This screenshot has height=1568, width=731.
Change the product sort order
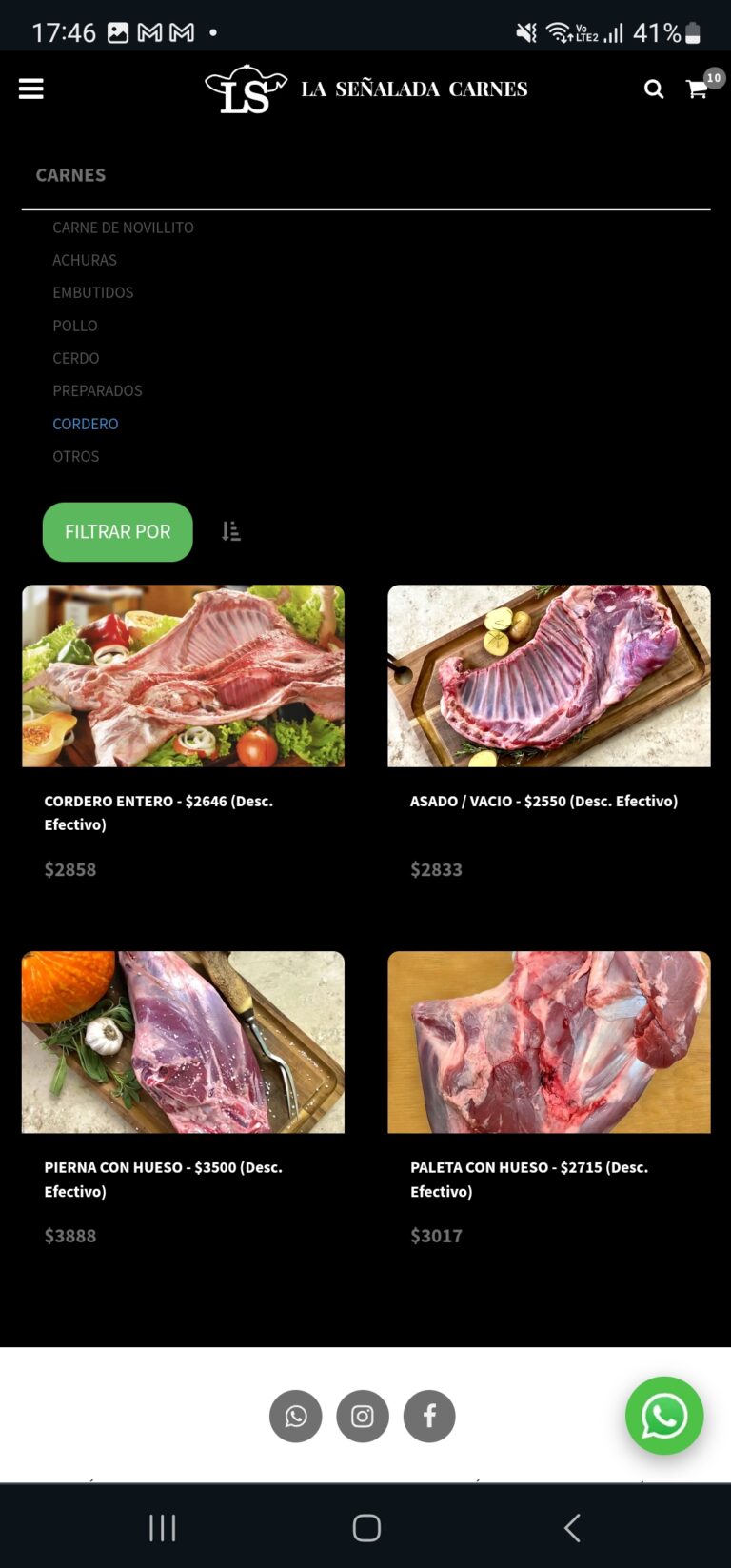coord(231,531)
